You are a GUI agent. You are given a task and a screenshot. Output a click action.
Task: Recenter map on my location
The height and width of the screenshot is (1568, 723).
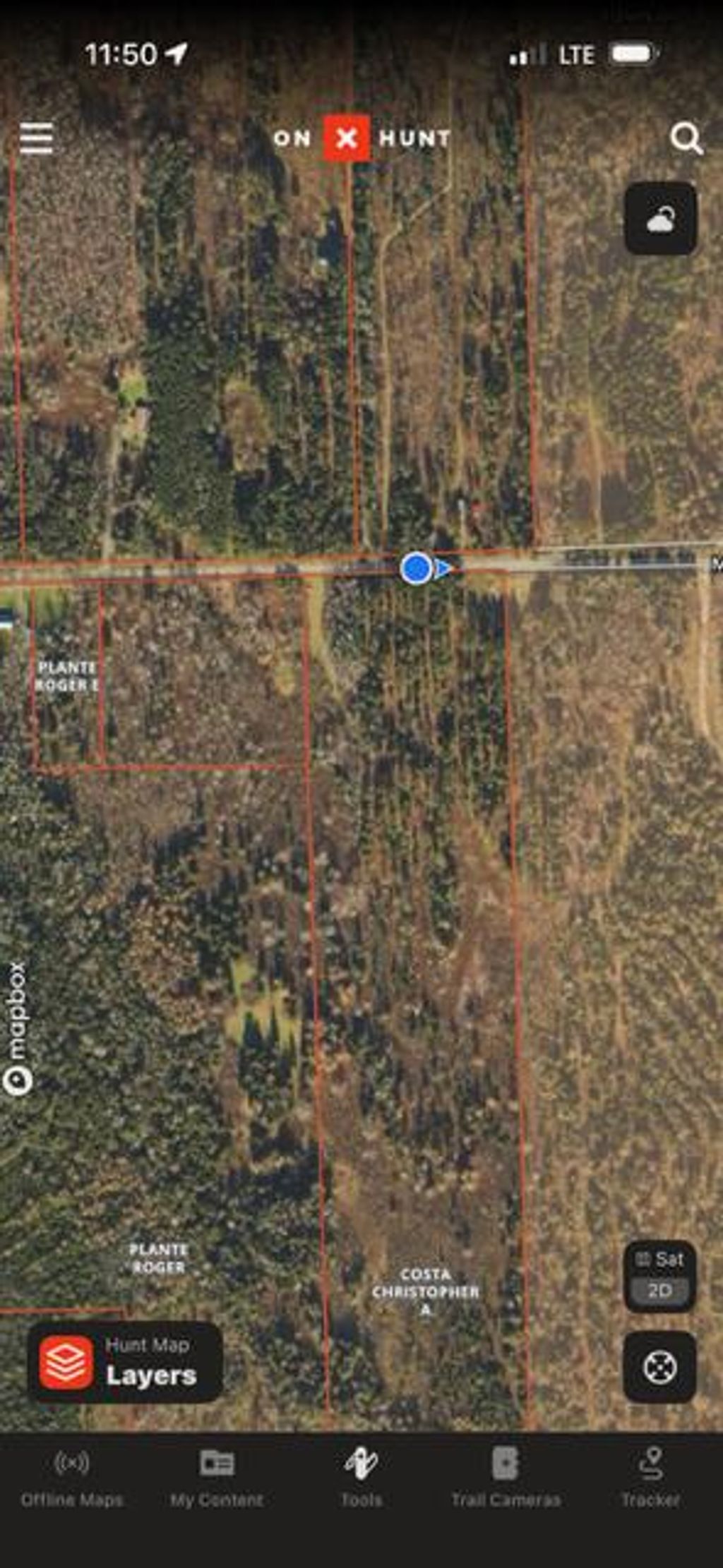(659, 1367)
